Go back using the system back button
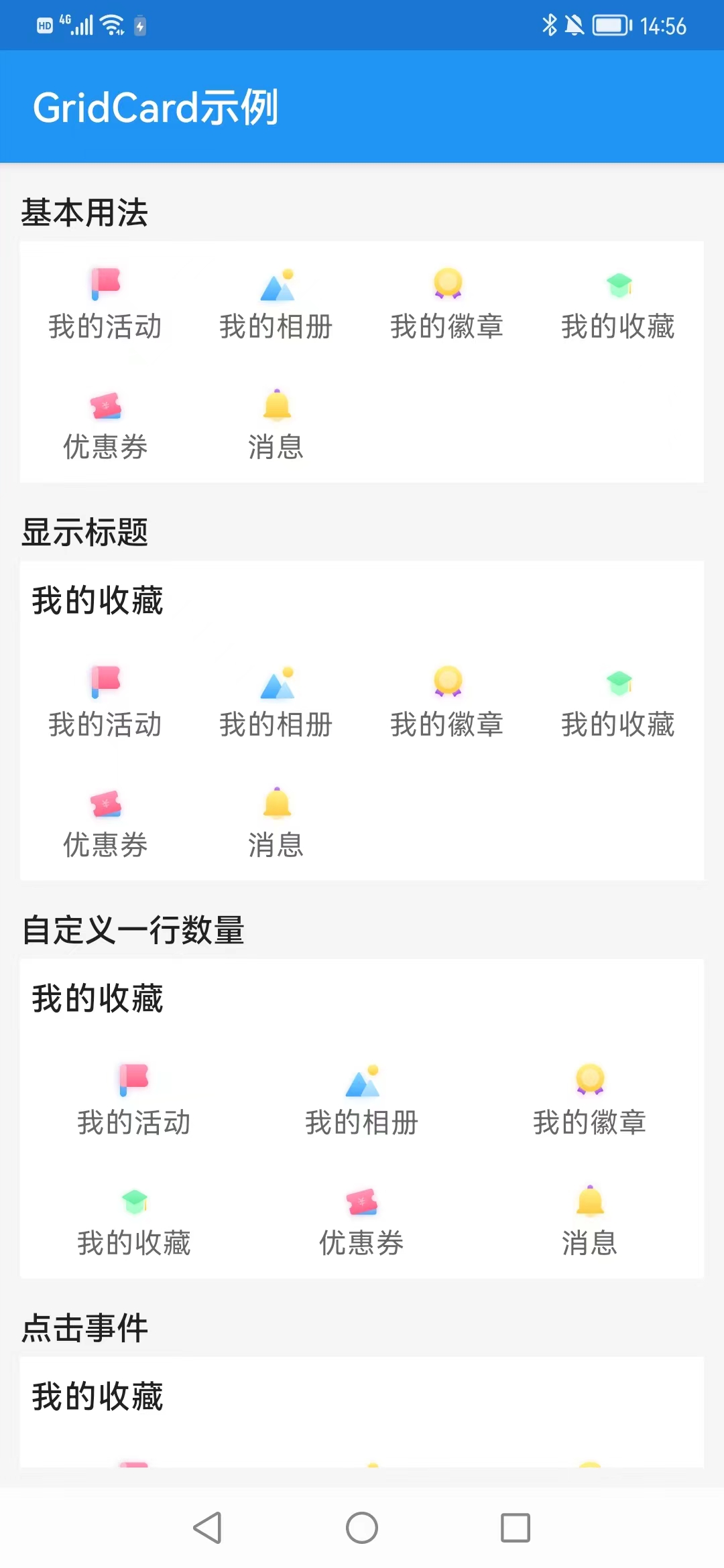 tap(208, 1528)
